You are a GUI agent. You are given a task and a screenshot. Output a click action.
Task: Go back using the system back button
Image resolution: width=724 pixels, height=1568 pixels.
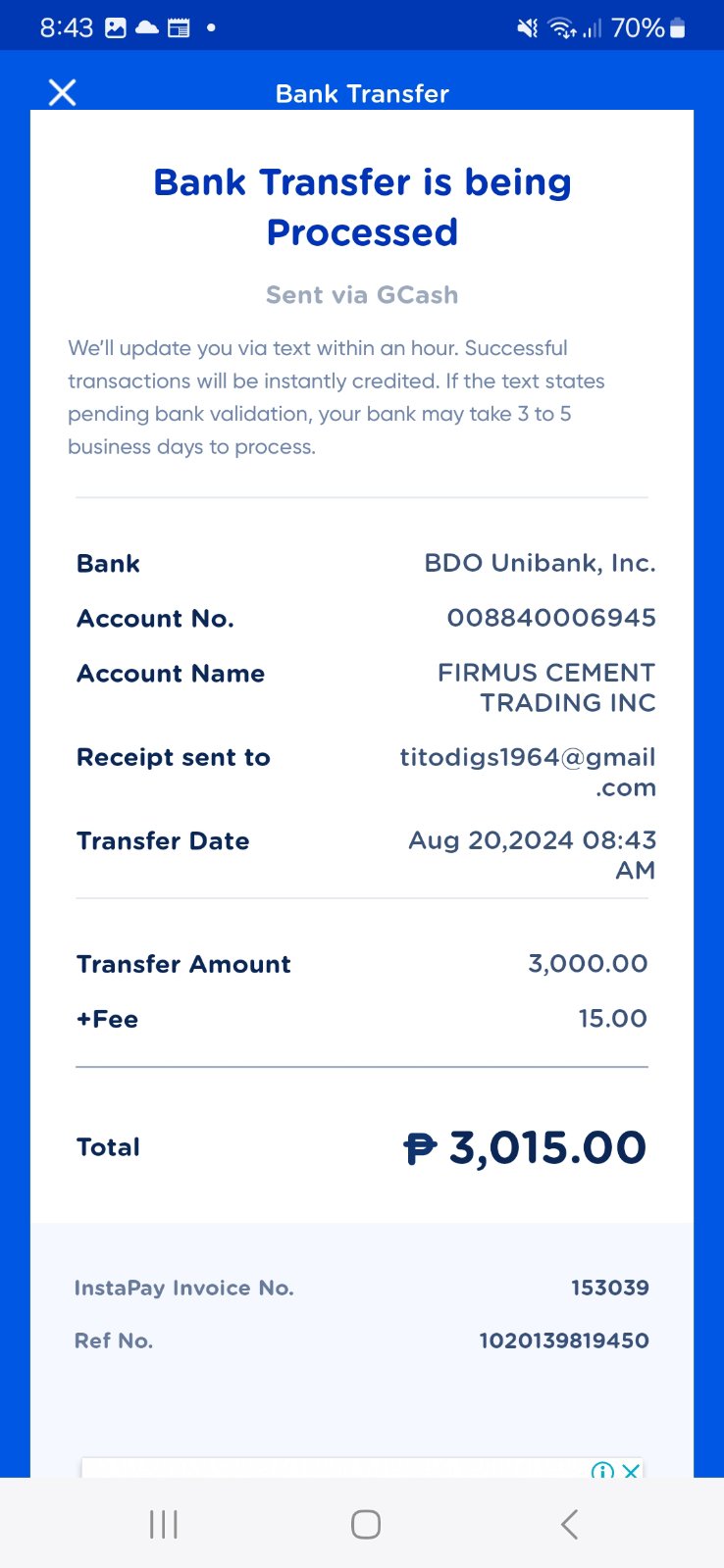569,1524
